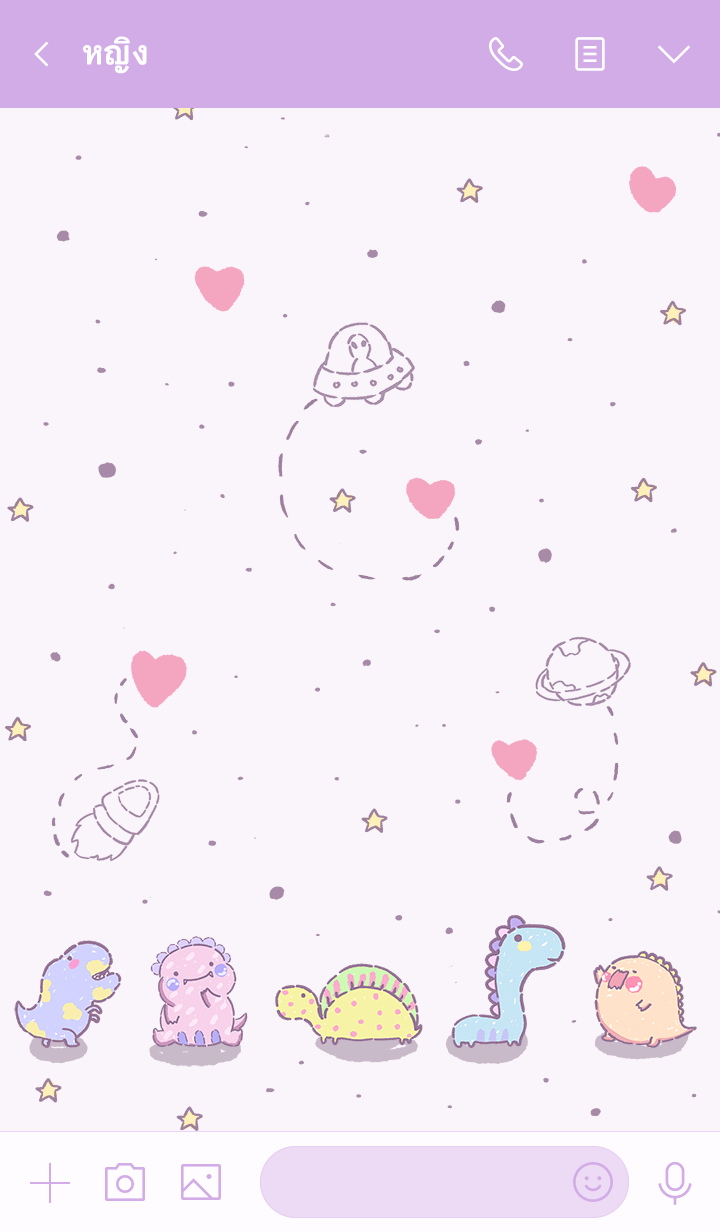Expand the chat options chevron
Image resolution: width=720 pixels, height=1232 pixels.
[x=673, y=54]
